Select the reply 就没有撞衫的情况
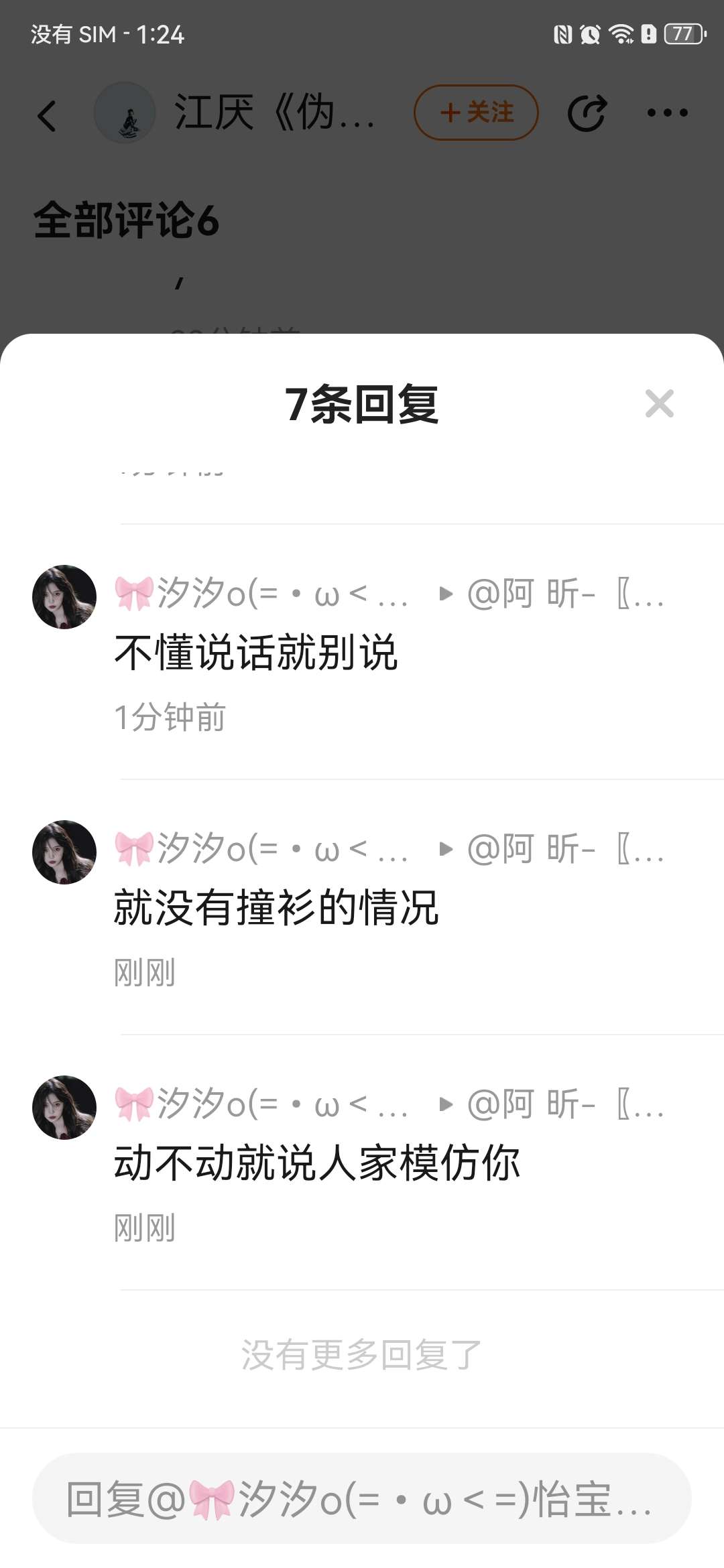724x1568 pixels. pos(276,908)
